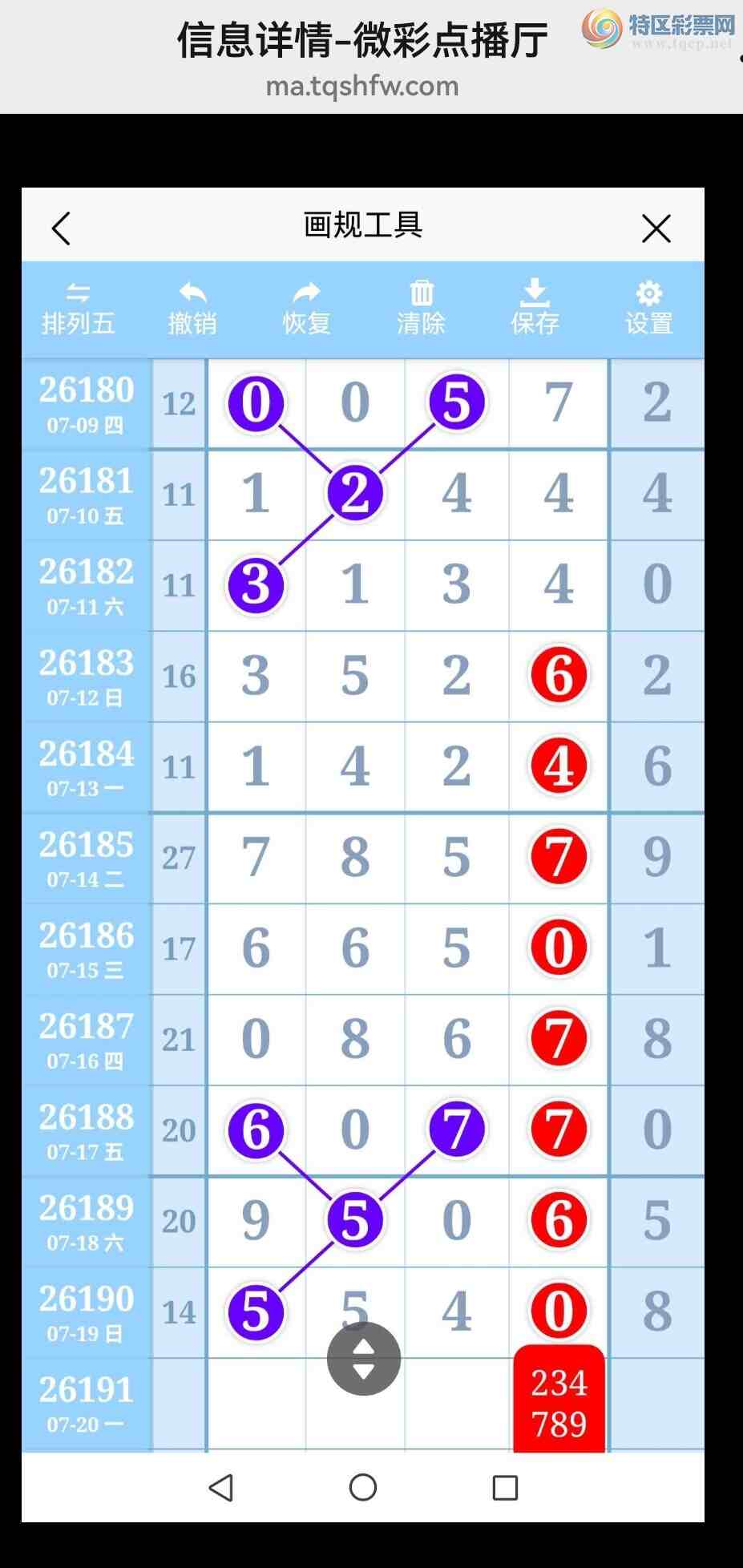Switch lottery type via 排列五
Viewport: 743px width, 1568px height.
point(78,309)
